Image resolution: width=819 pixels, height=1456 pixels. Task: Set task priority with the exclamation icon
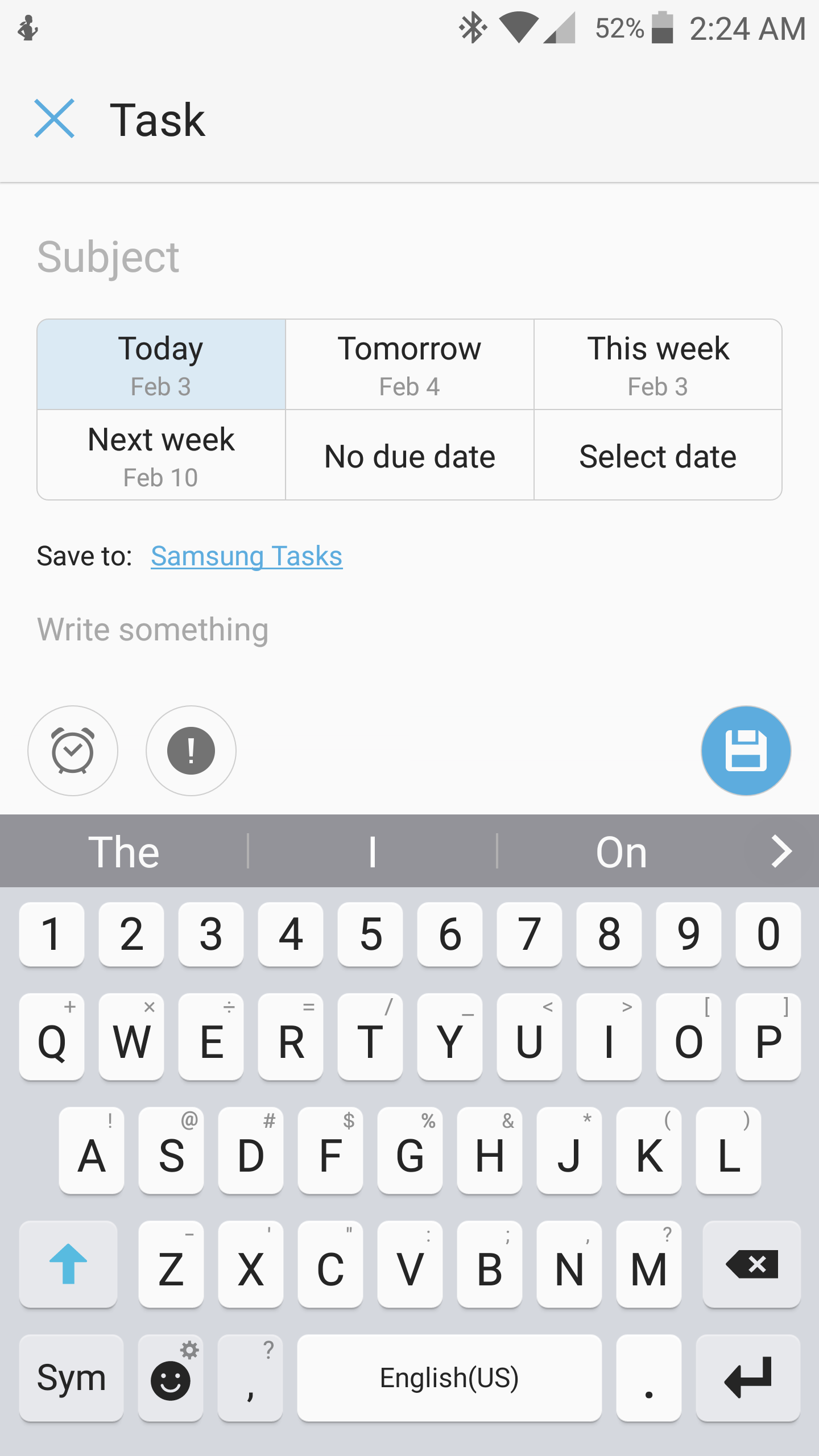(x=191, y=751)
